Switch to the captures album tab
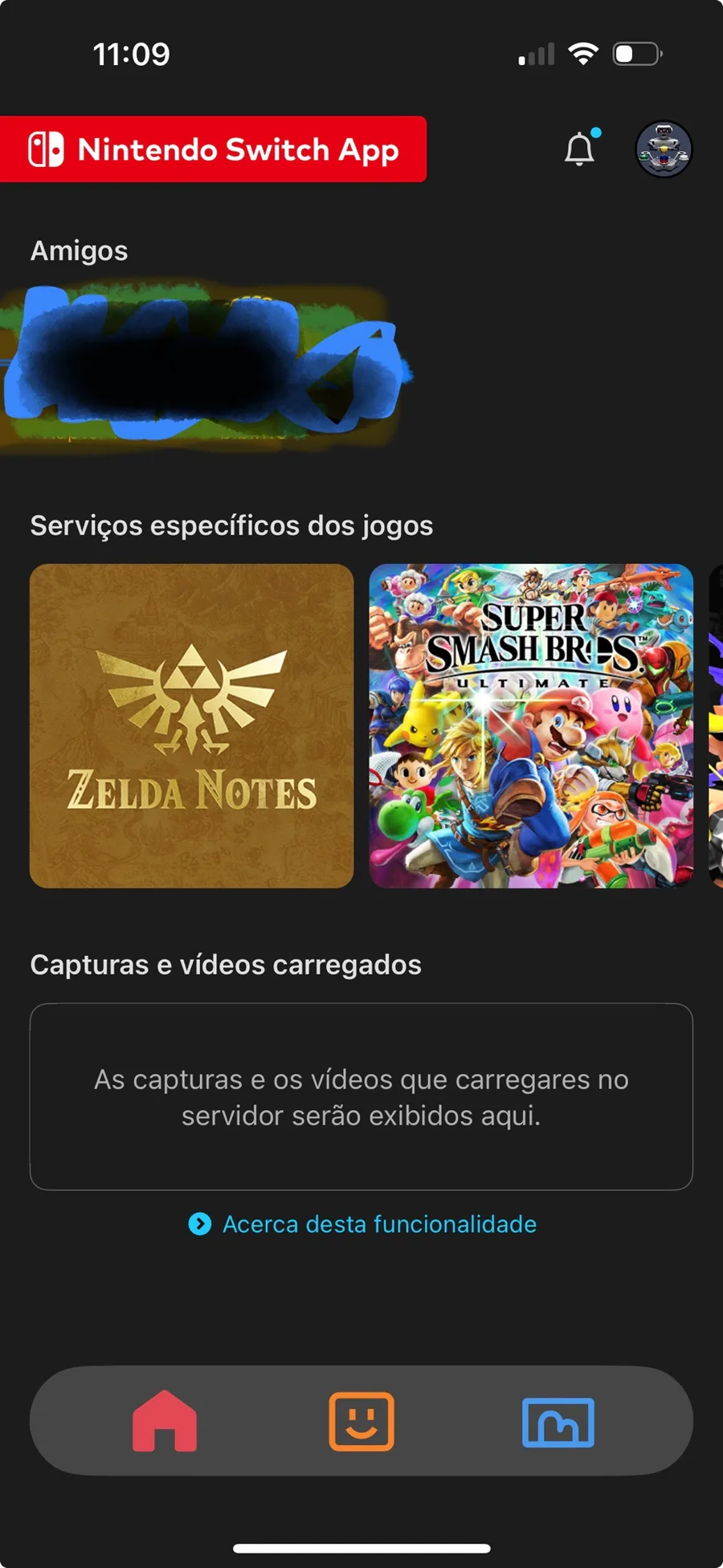 pos(558,1422)
